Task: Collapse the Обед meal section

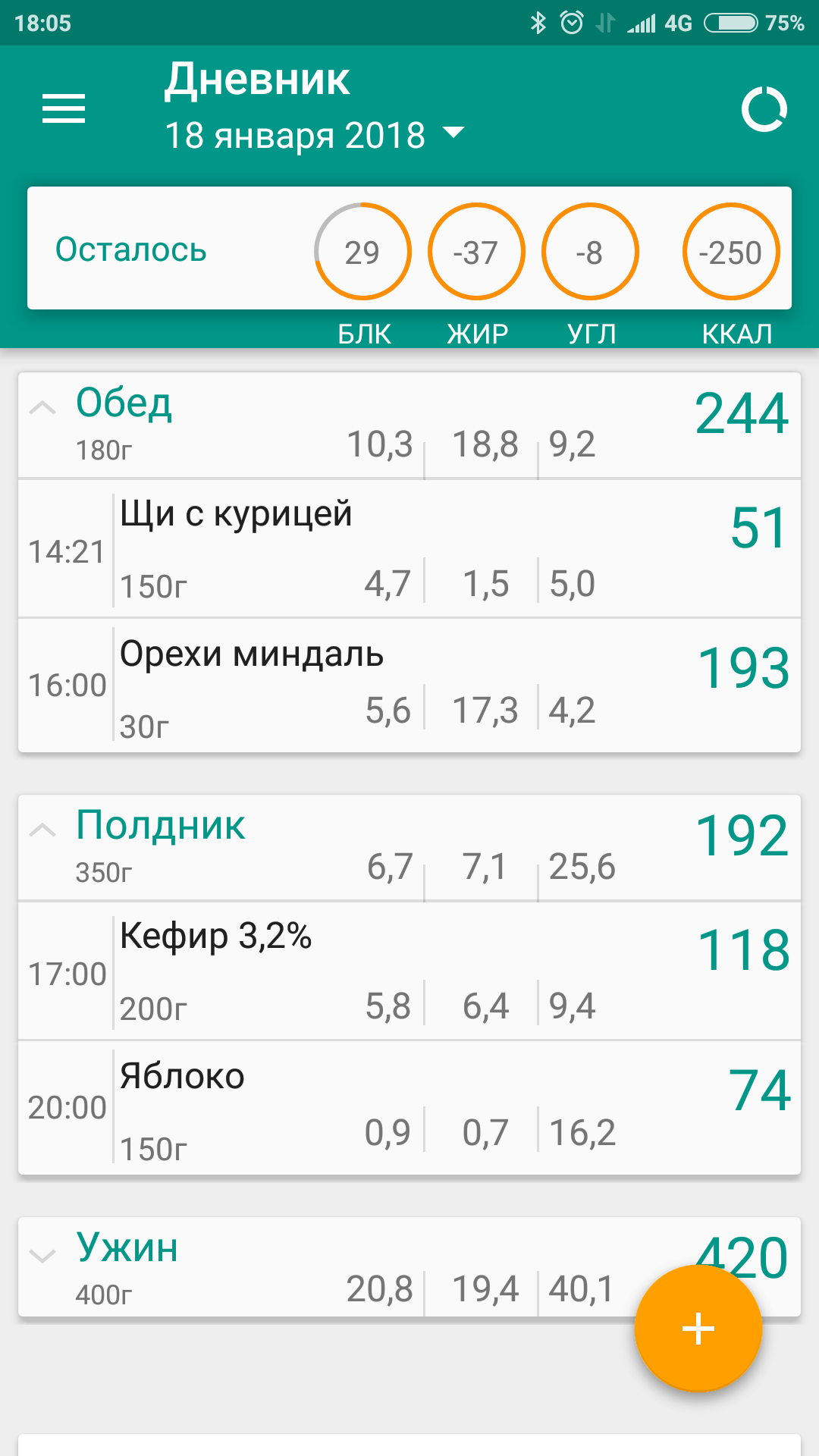Action: (x=42, y=408)
